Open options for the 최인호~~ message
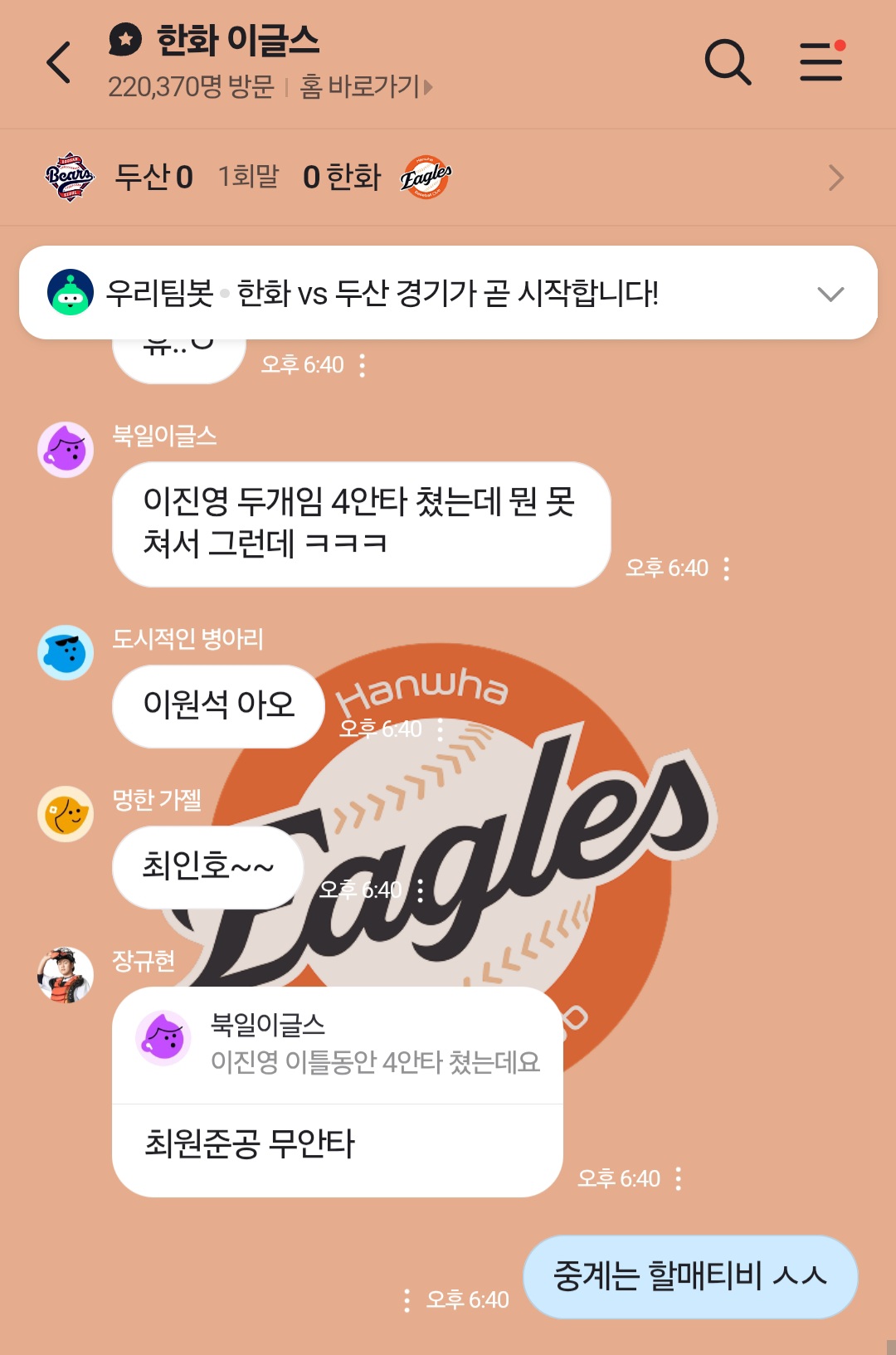 (x=421, y=890)
